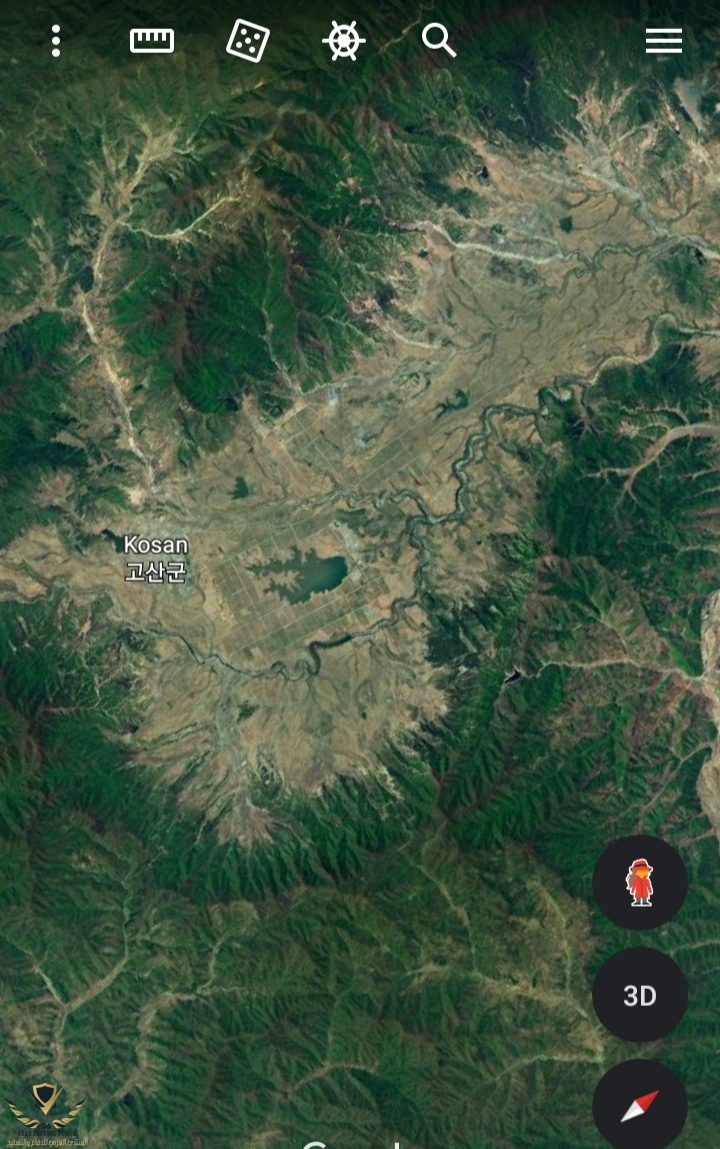Open Voyager ship wheel icon

343,41
